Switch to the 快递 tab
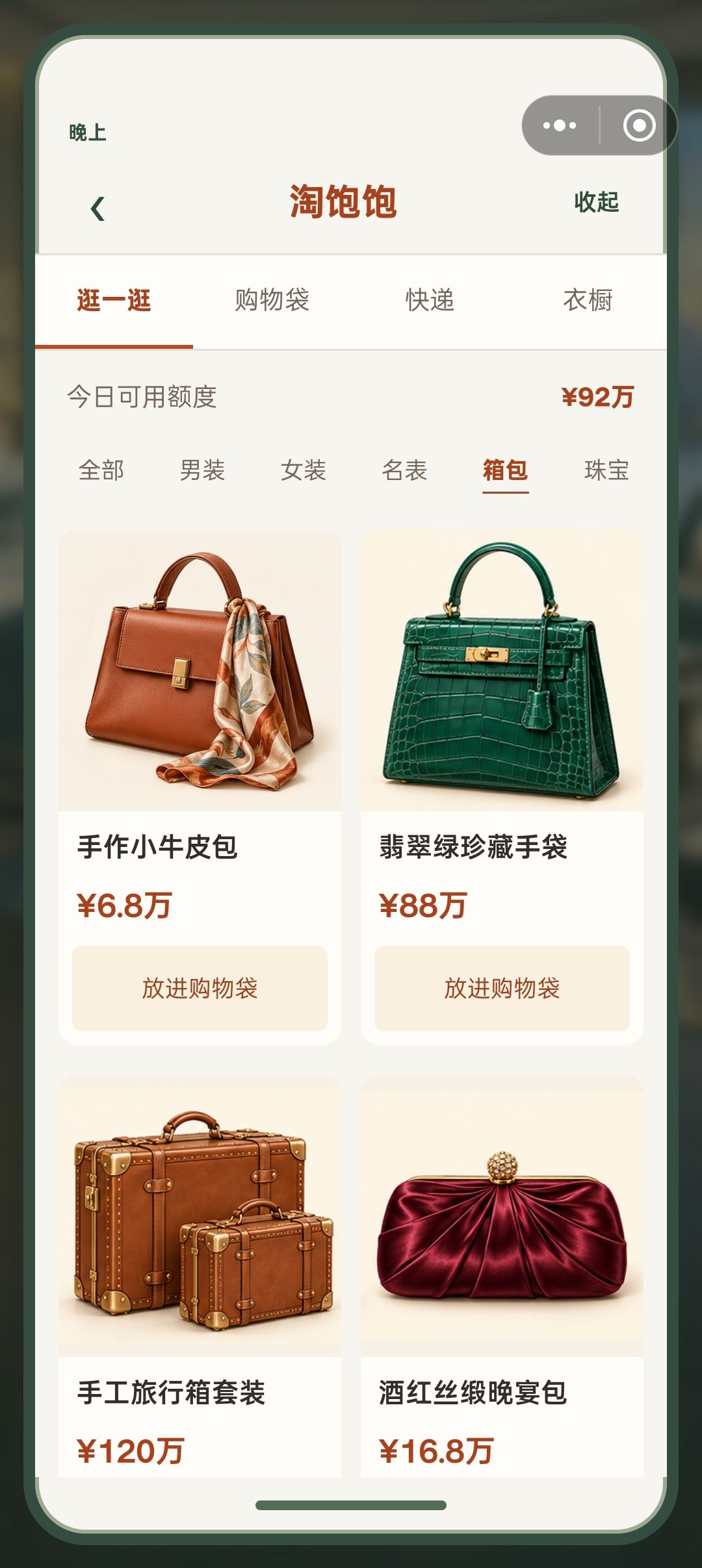Image resolution: width=702 pixels, height=1568 pixels. point(430,300)
